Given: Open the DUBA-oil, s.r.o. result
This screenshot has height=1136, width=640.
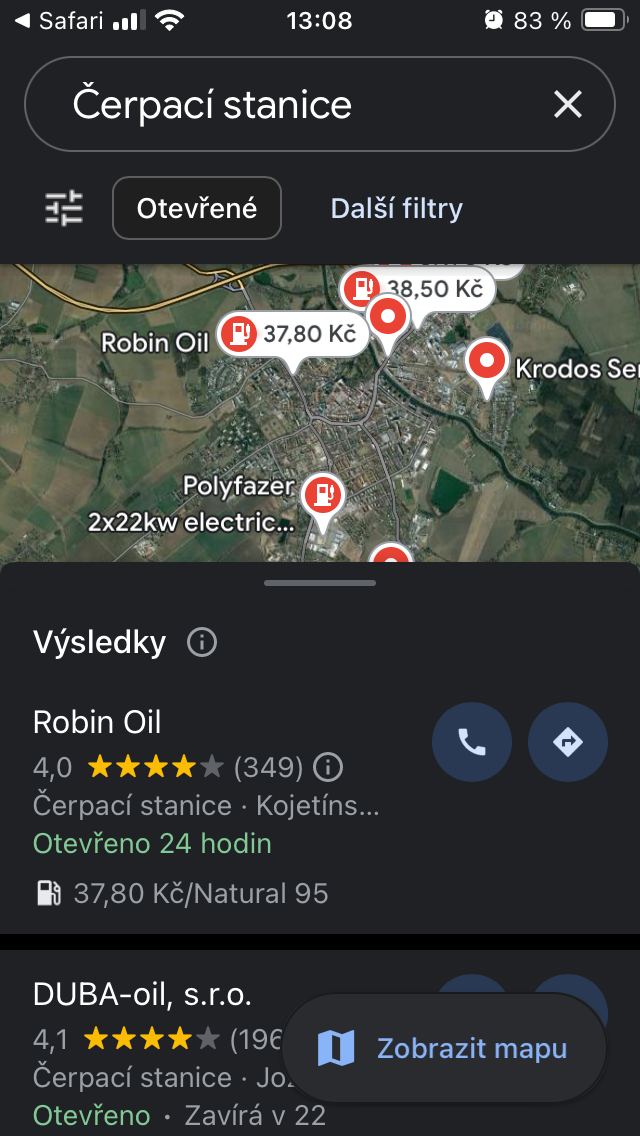Looking at the screenshot, I should (x=142, y=994).
